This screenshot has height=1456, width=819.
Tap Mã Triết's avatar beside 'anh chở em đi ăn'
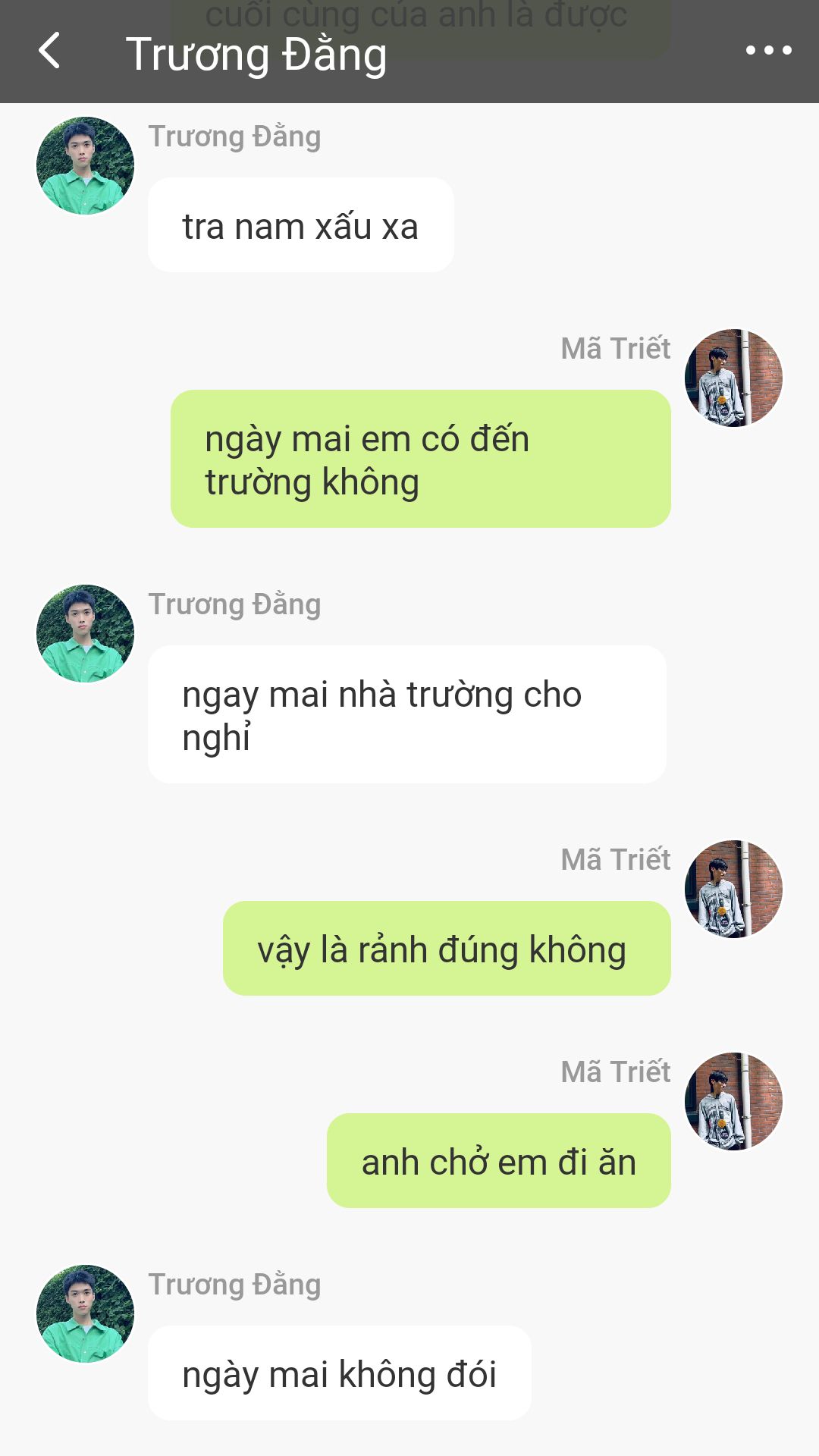pos(733,1101)
